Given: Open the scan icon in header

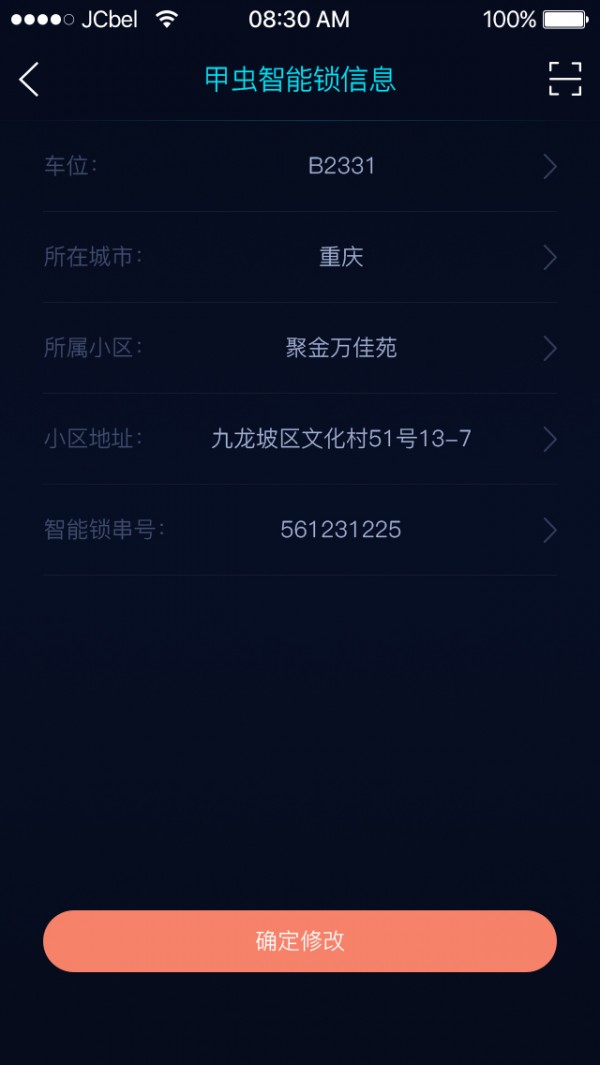Looking at the screenshot, I should coord(565,79).
